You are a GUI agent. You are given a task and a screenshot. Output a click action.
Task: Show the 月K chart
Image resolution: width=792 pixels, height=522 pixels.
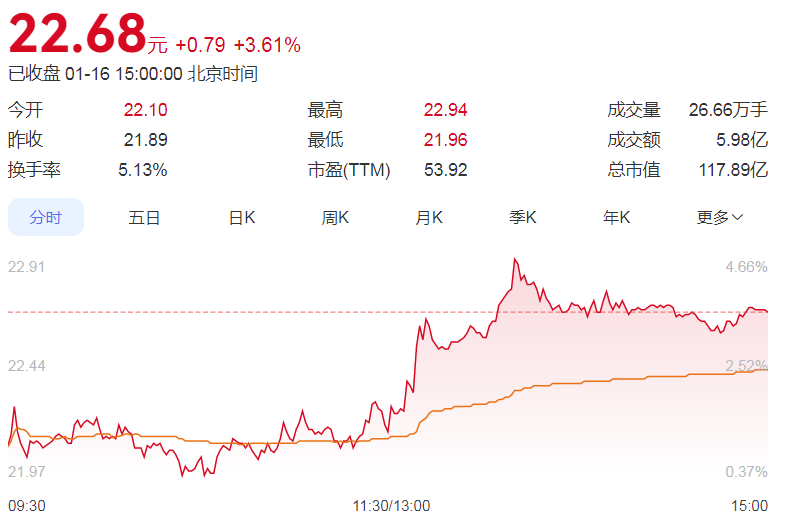(x=429, y=217)
